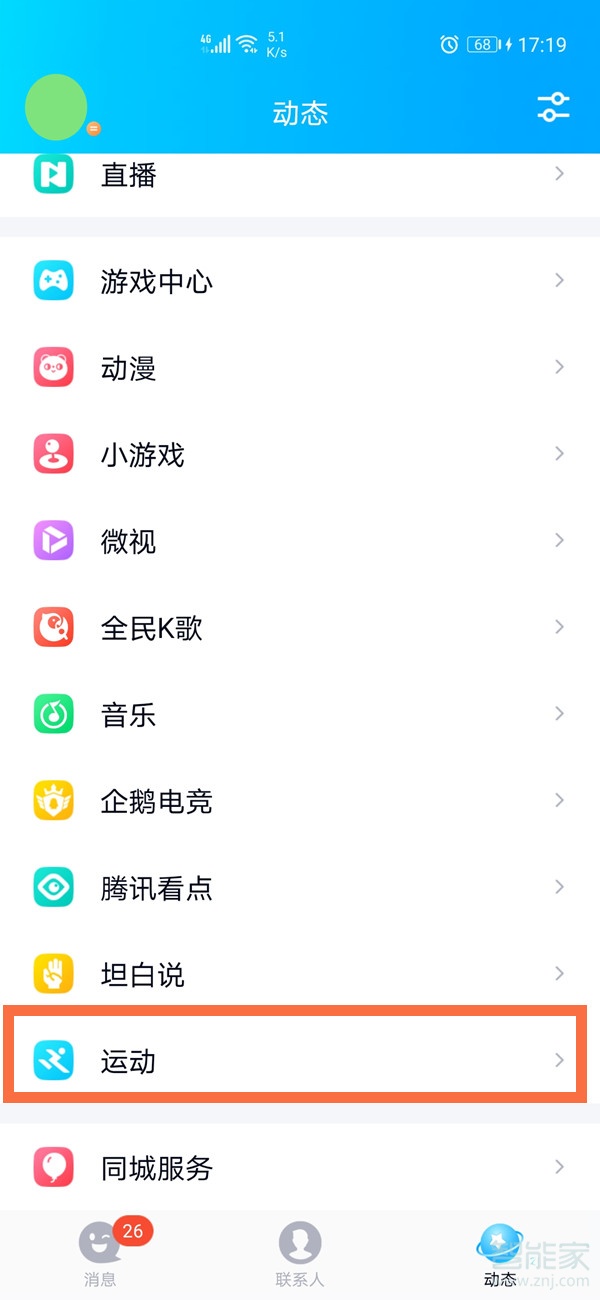View 腾讯看点
Viewport: 600px width, 1300px height.
(300, 888)
